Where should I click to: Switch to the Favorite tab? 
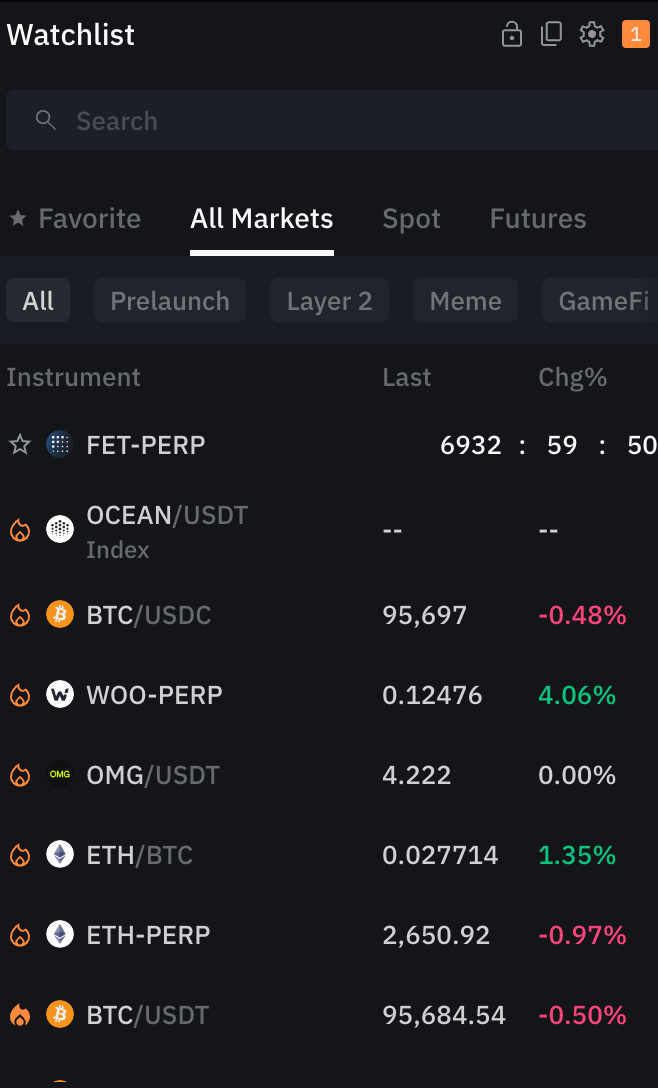[75, 219]
